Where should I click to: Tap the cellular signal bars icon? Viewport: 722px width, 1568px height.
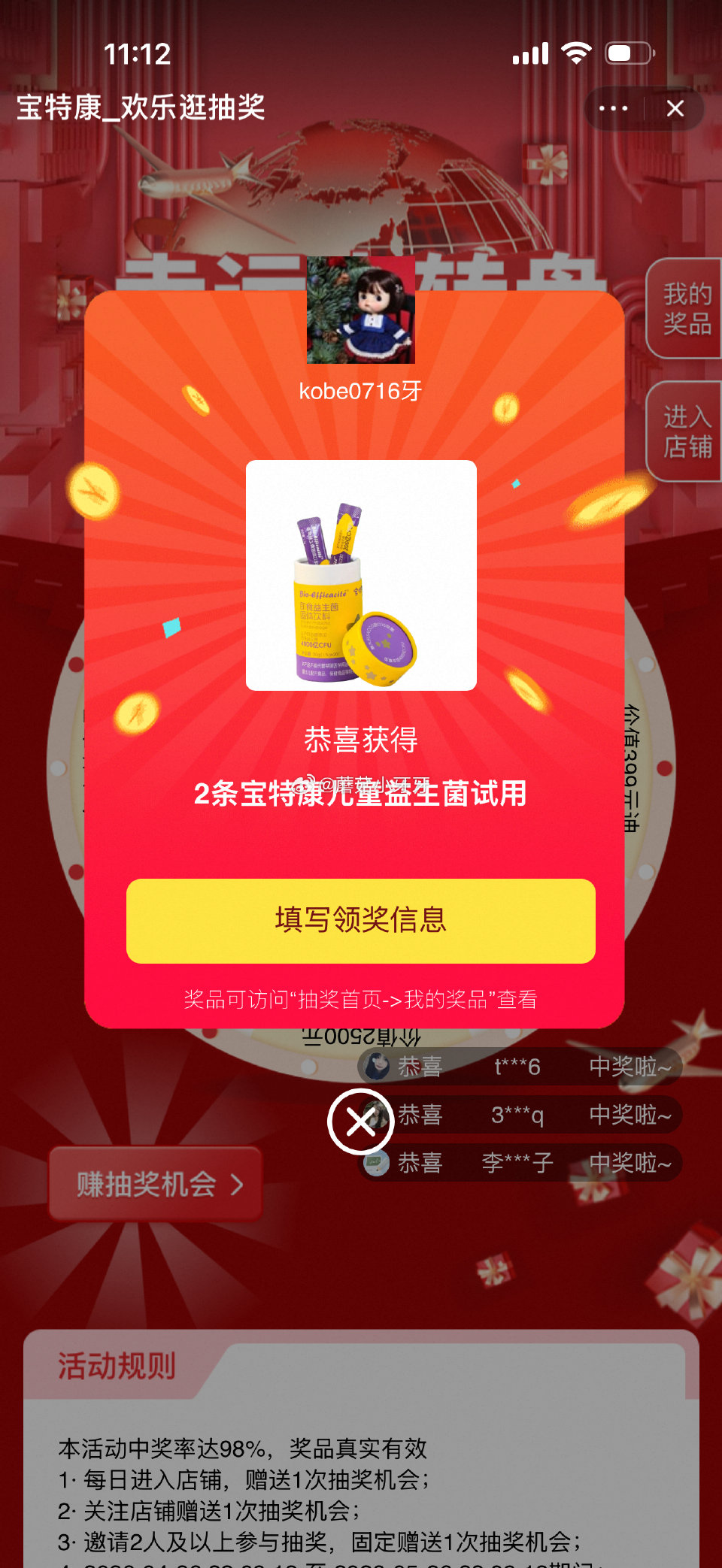pyautogui.click(x=531, y=53)
